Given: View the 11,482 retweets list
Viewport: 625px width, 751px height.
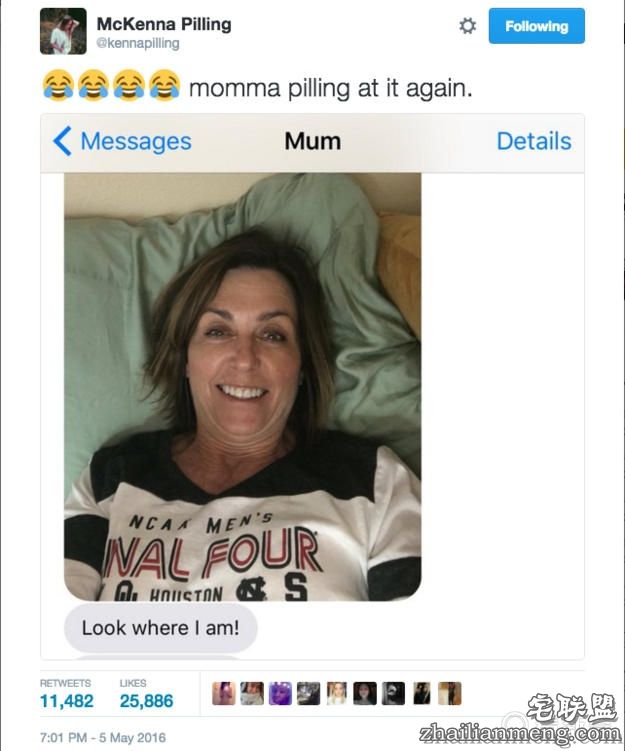Looking at the screenshot, I should (x=66, y=701).
